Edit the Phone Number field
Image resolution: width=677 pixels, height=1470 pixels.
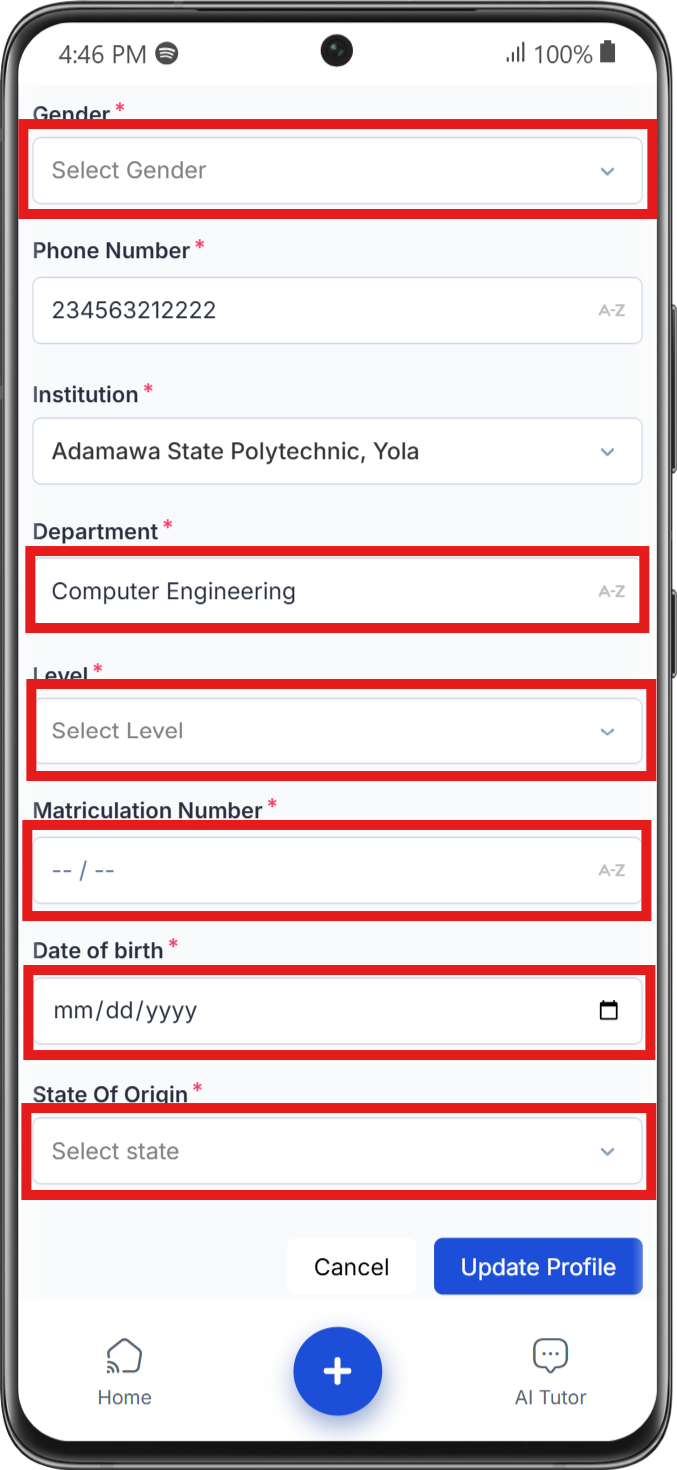coord(337,310)
